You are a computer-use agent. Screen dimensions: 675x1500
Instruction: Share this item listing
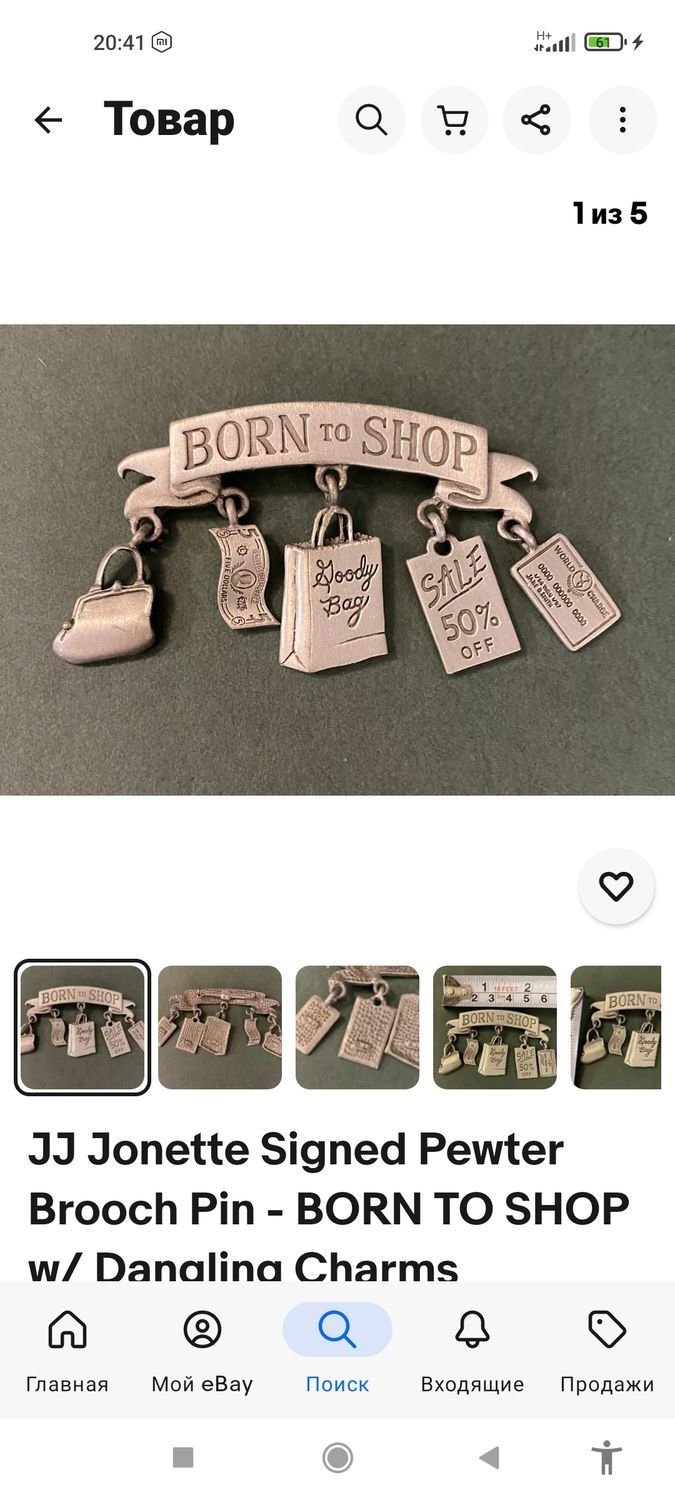536,121
